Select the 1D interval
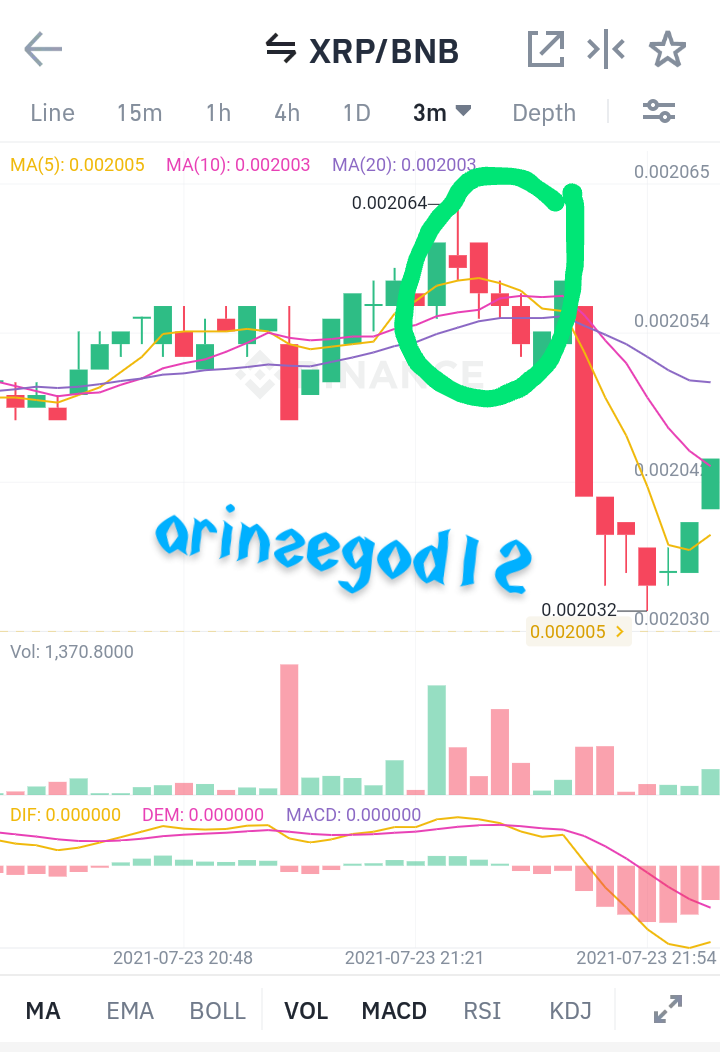Image resolution: width=720 pixels, height=1061 pixels. coord(357,112)
